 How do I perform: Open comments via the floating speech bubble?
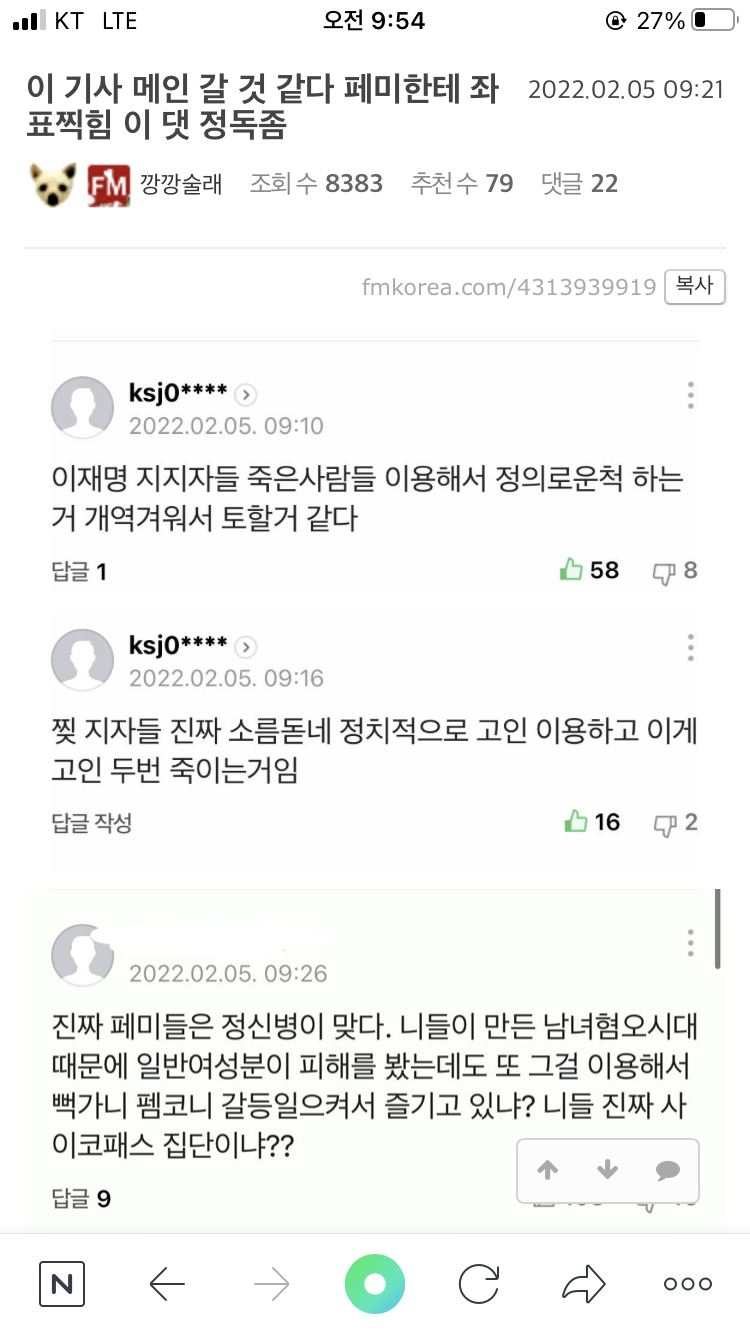[667, 1170]
